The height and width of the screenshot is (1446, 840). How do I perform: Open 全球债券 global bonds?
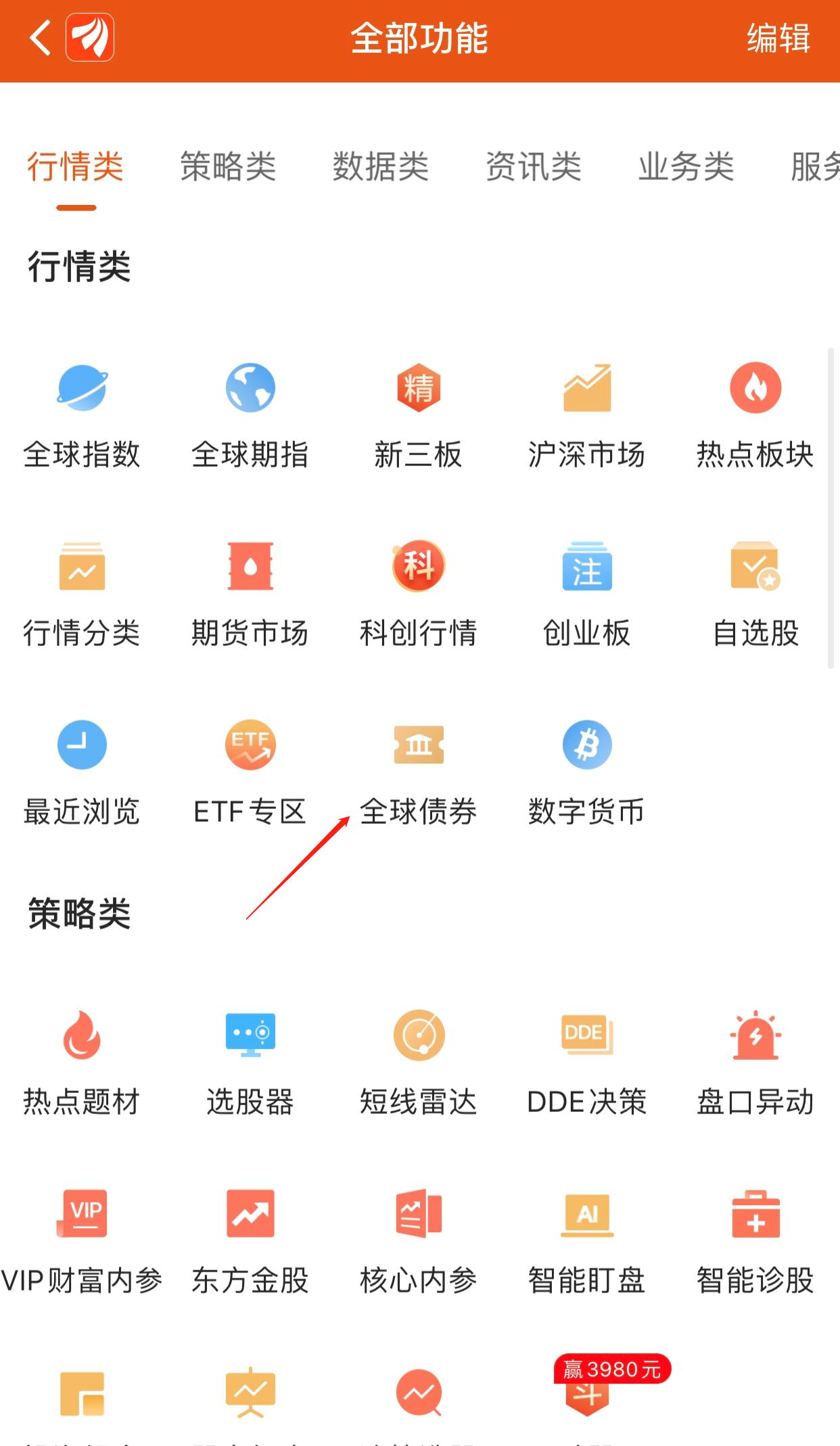(417, 771)
